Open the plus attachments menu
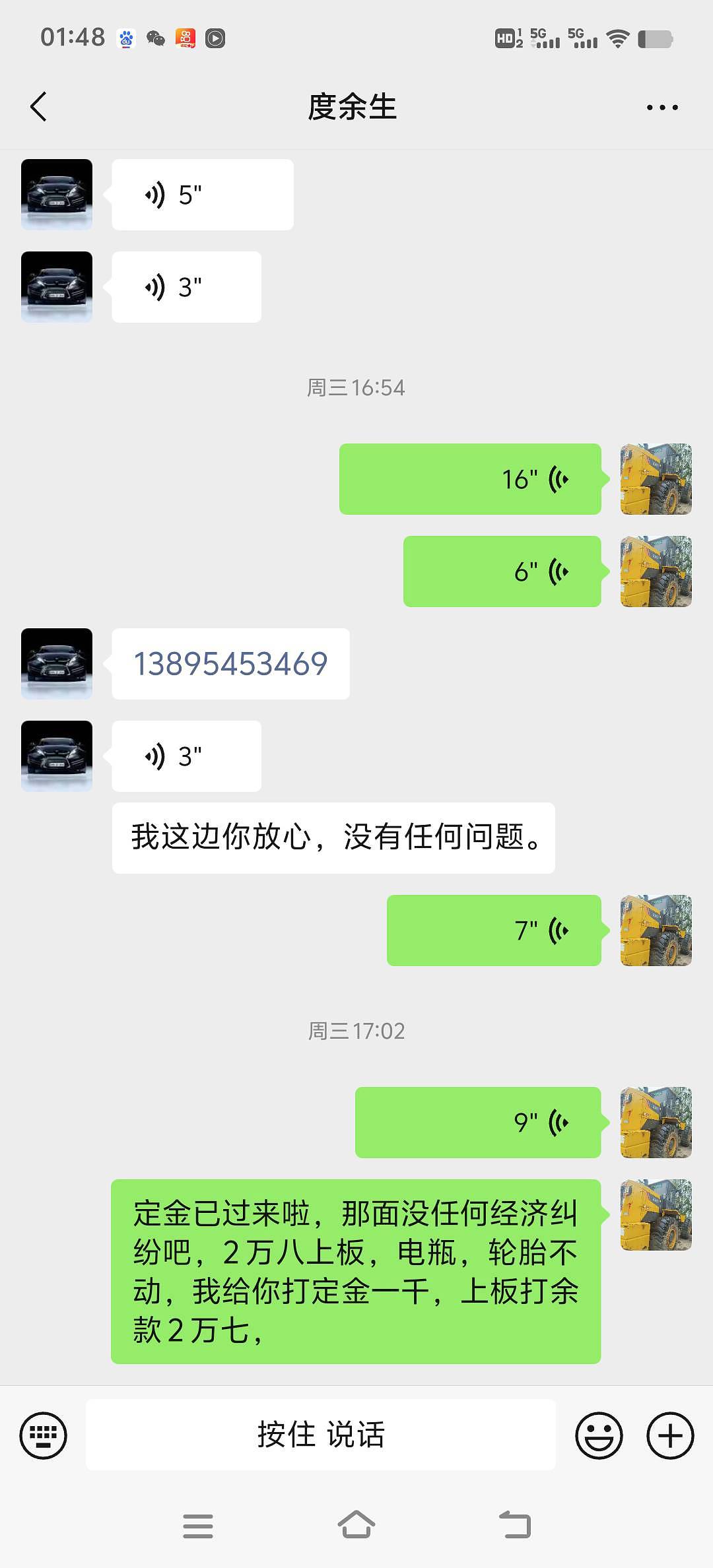The image size is (713, 1568). pos(669,1435)
